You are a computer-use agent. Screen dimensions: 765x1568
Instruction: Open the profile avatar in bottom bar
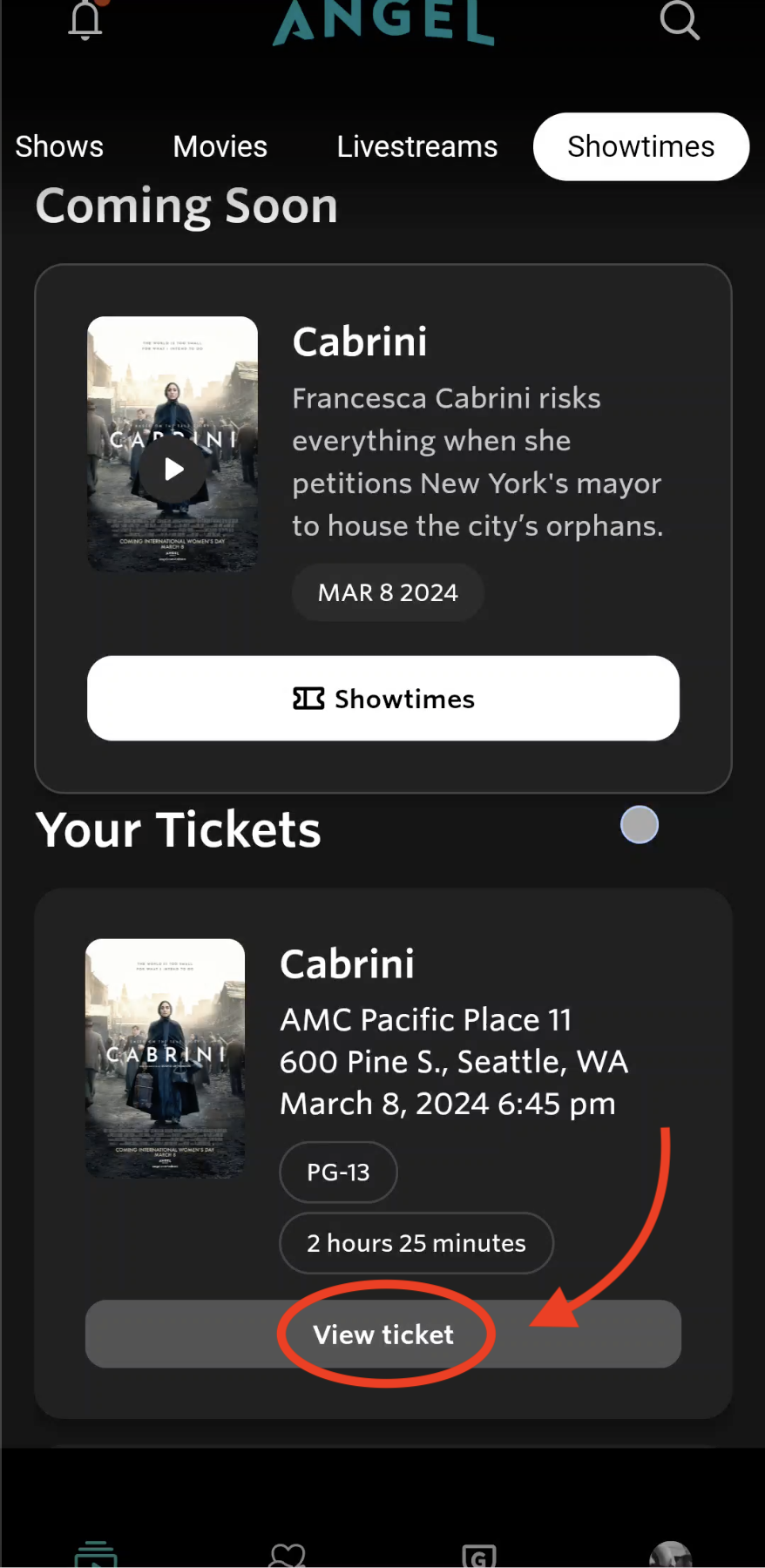670,1555
